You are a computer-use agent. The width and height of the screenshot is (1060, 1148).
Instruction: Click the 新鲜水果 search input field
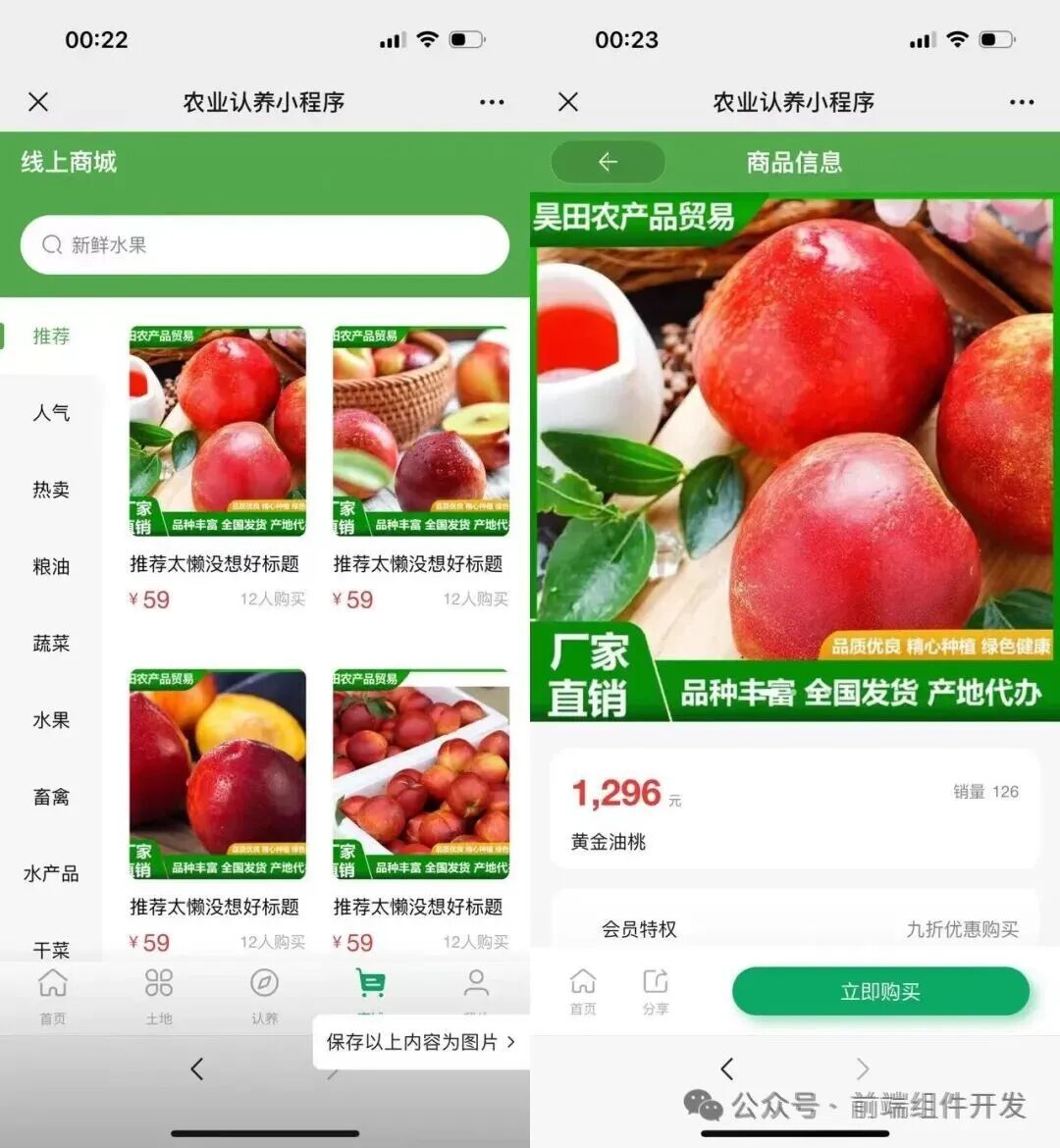click(x=263, y=244)
